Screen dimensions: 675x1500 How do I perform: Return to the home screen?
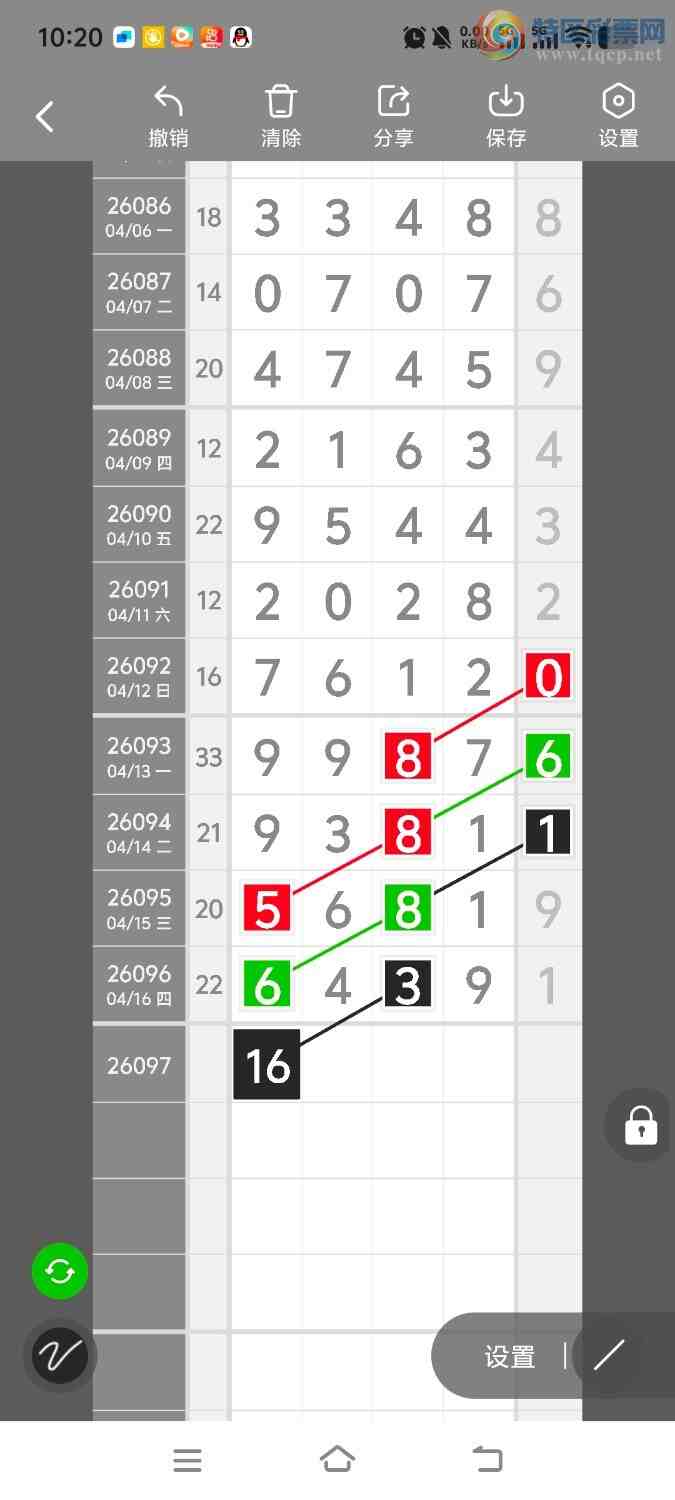tap(337, 1461)
